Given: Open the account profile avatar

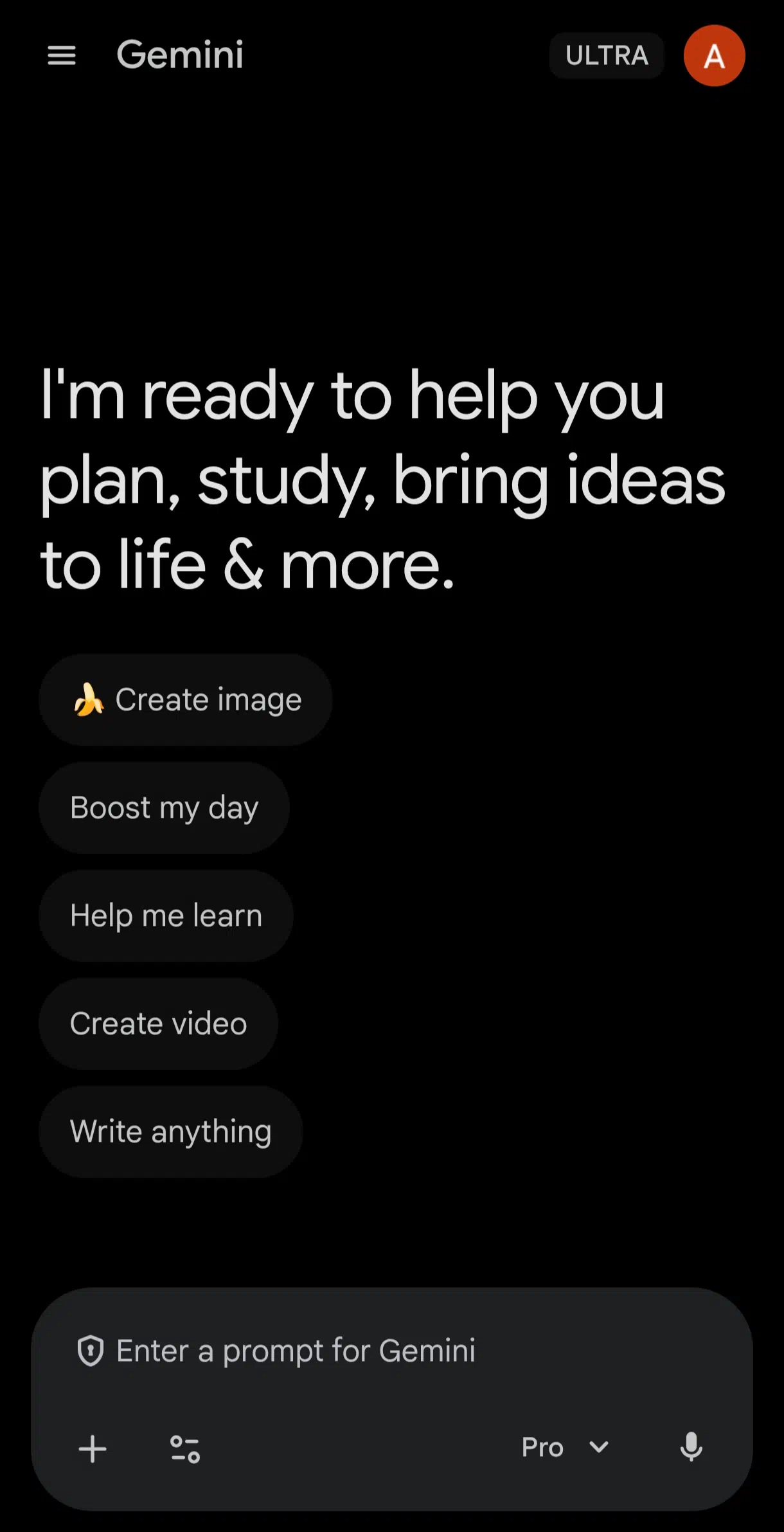Looking at the screenshot, I should [714, 56].
